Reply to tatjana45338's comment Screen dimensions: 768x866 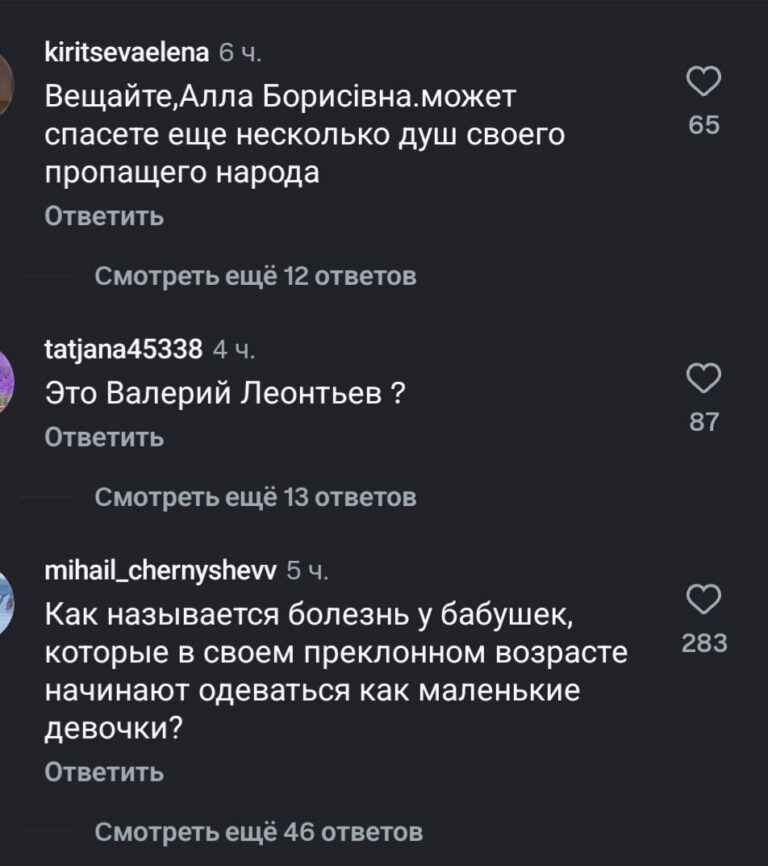click(x=105, y=438)
